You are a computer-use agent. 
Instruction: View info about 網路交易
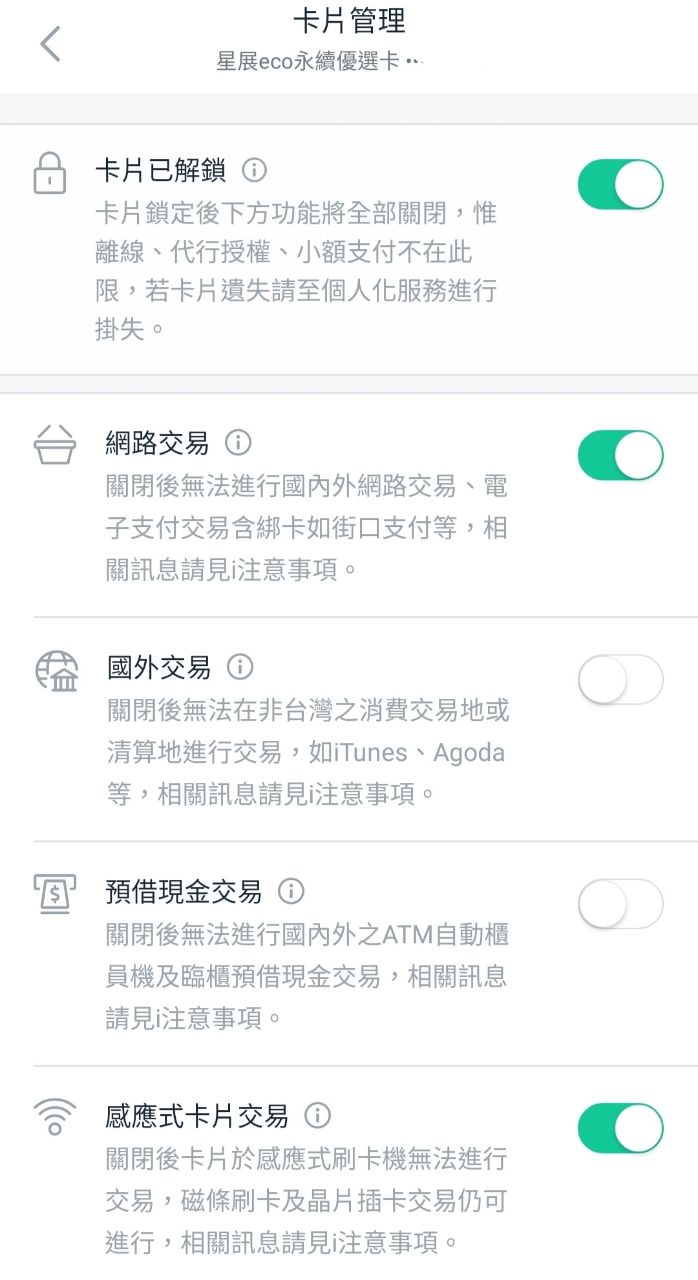(238, 442)
